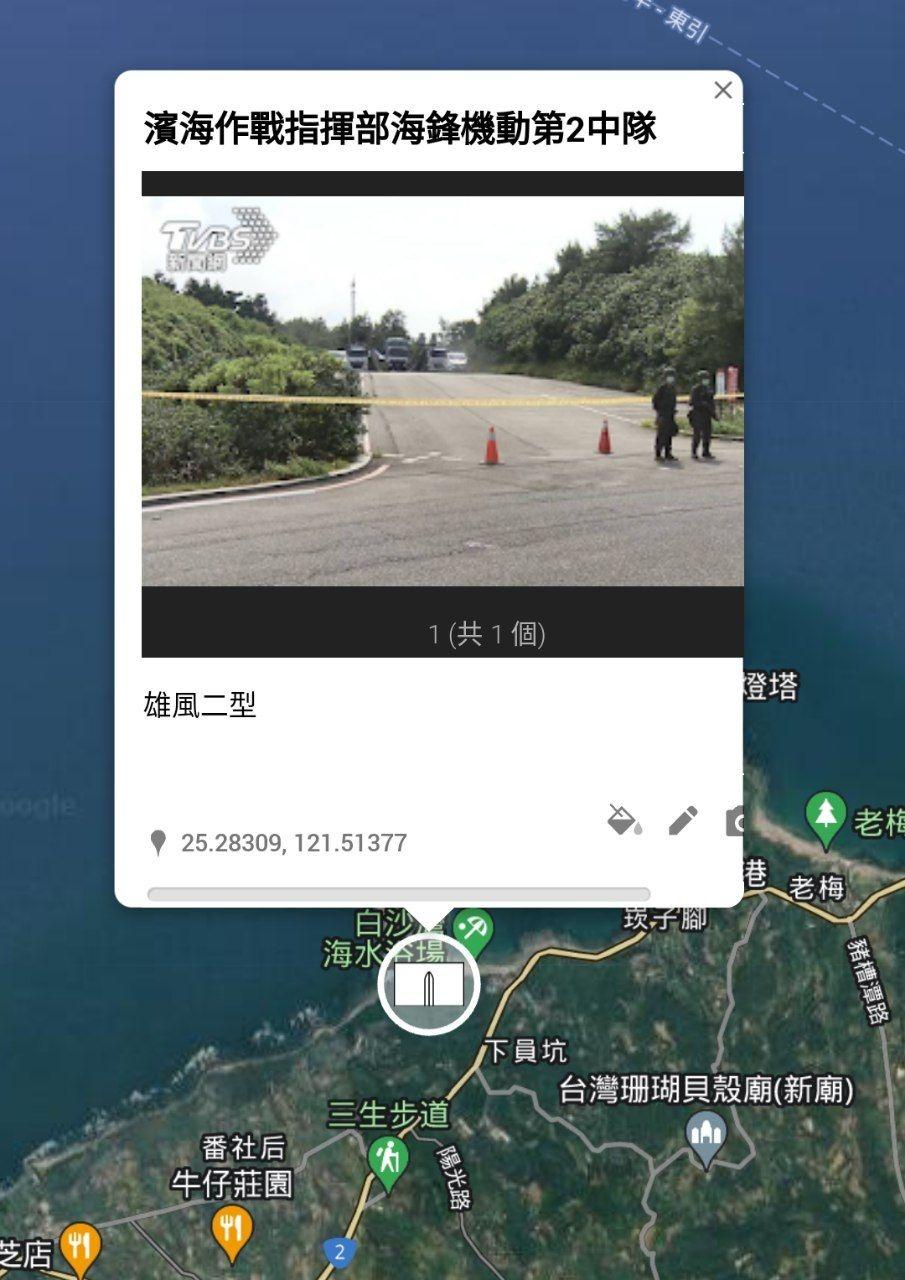Open the style paint bucket tool
This screenshot has height=1280, width=905.
624,821
